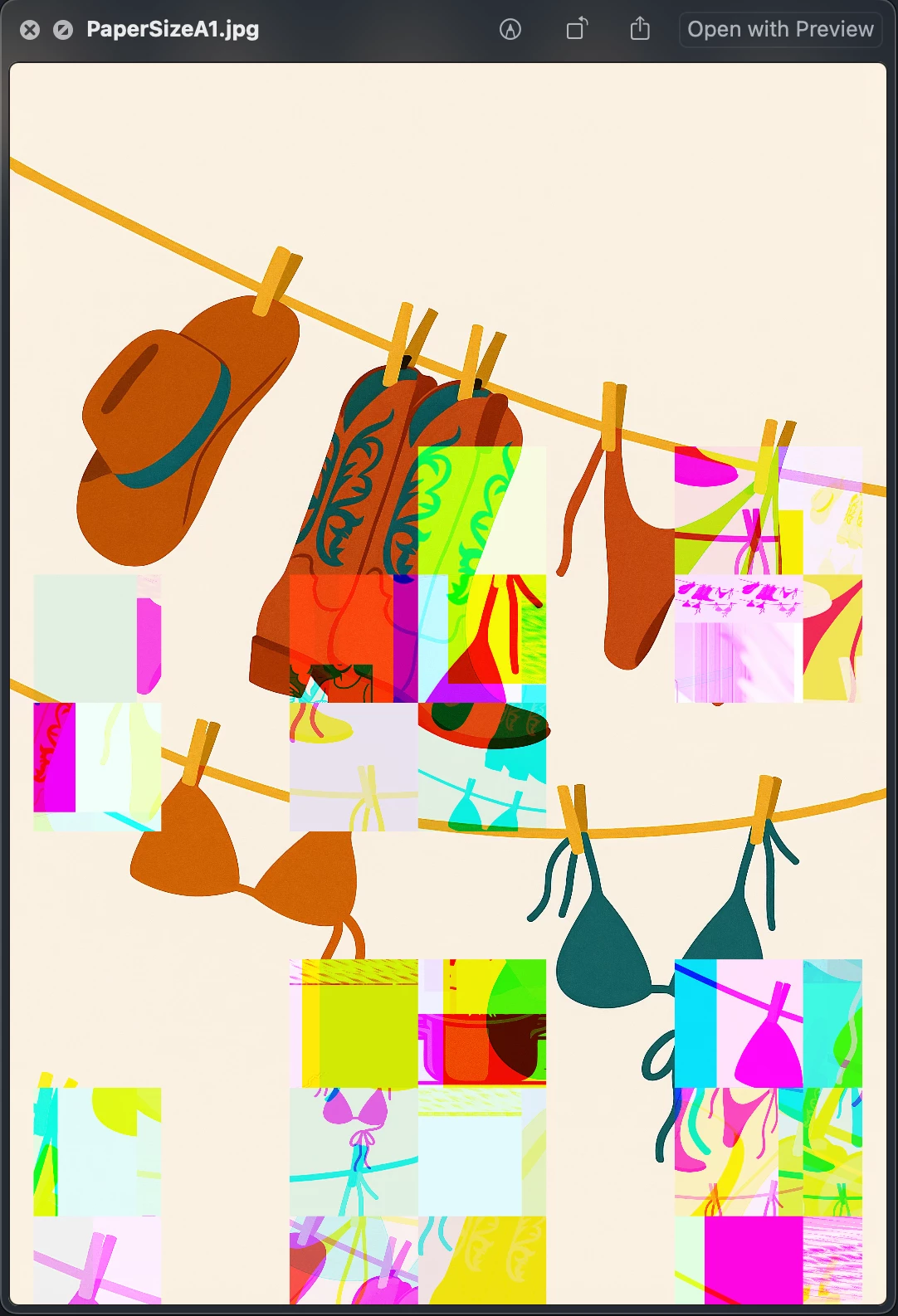Open with Preview

tap(780, 30)
